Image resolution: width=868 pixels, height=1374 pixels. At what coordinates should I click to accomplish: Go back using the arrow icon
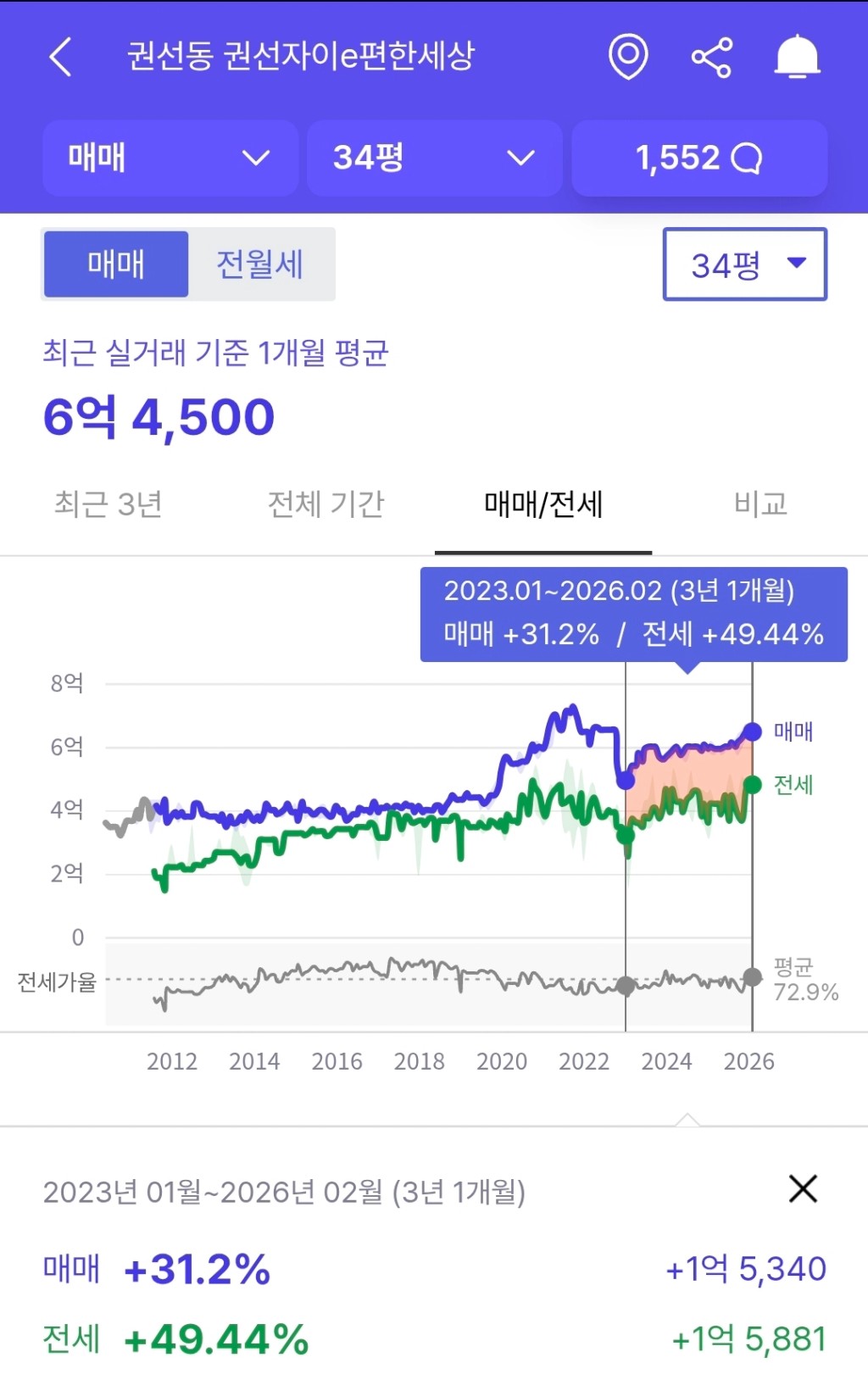[61, 58]
